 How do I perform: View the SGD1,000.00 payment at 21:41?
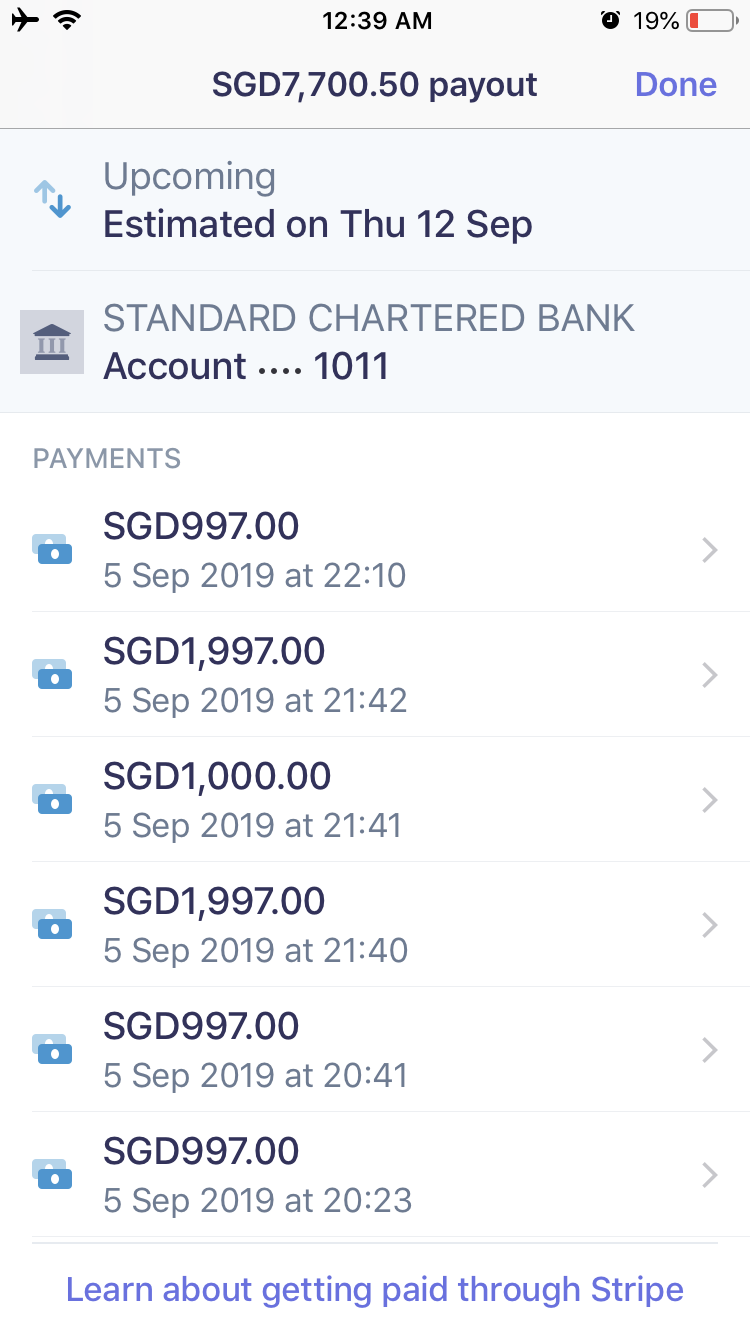coord(375,800)
